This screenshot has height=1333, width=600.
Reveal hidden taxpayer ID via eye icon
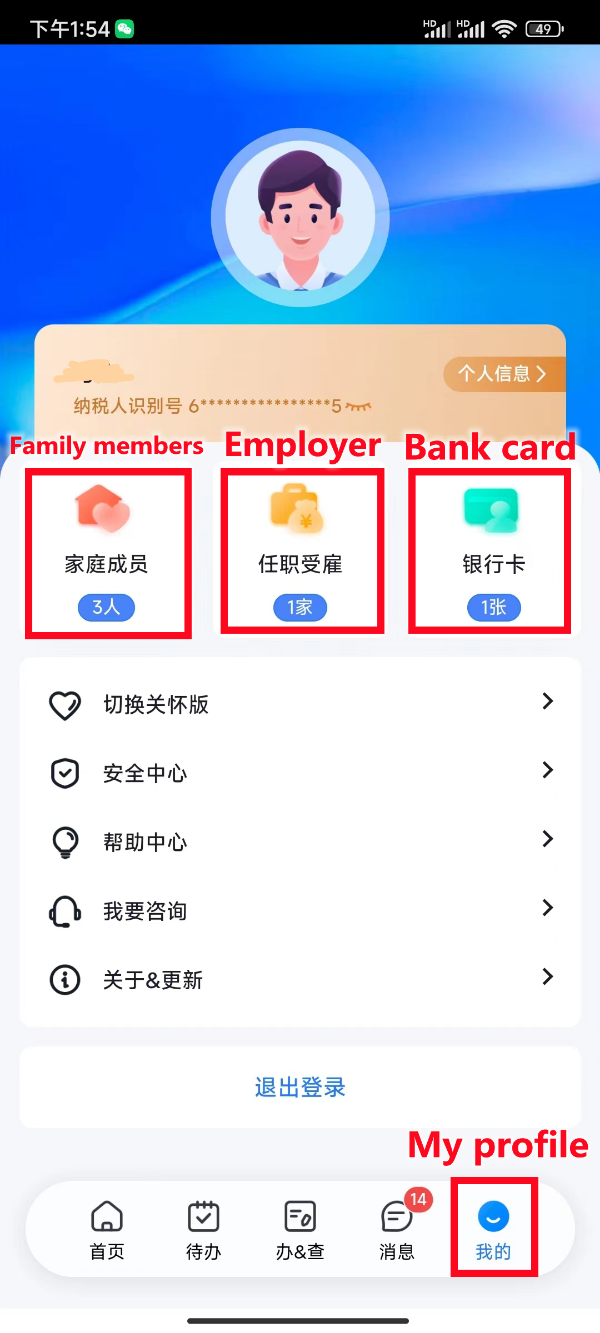pyautogui.click(x=359, y=407)
